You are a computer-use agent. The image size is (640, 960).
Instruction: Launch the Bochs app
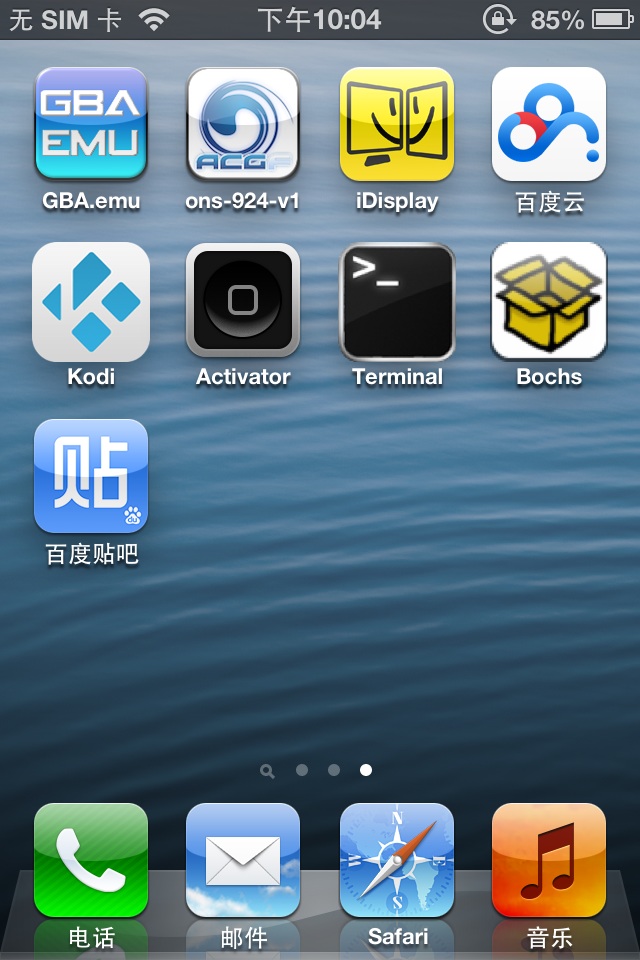[549, 300]
